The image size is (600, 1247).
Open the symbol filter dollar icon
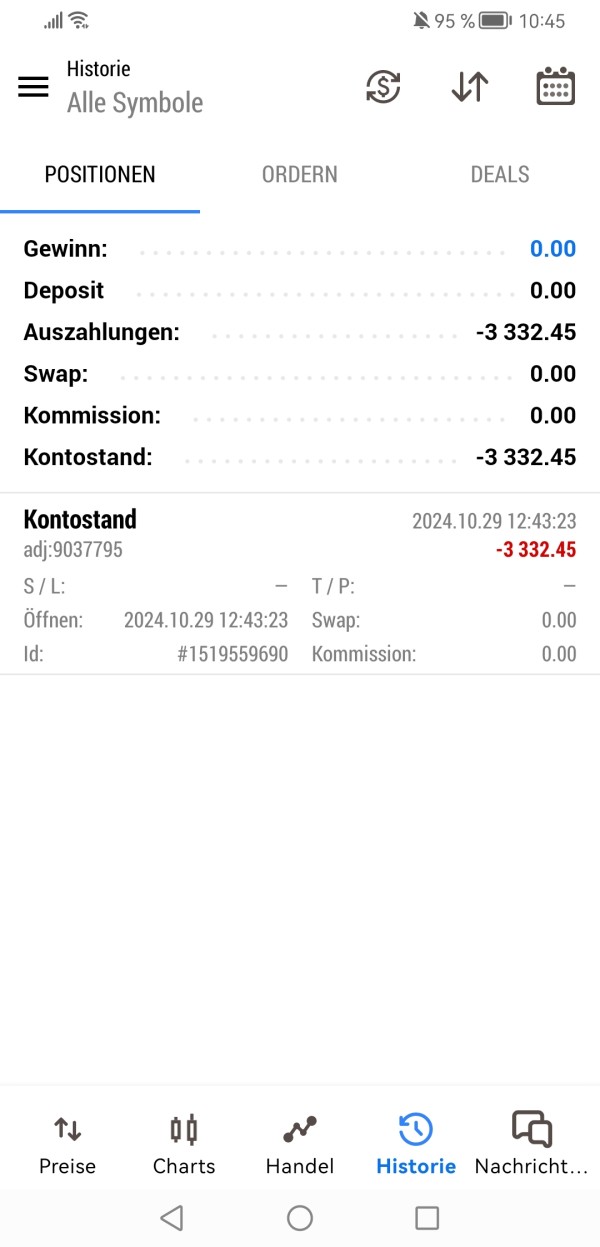[383, 87]
